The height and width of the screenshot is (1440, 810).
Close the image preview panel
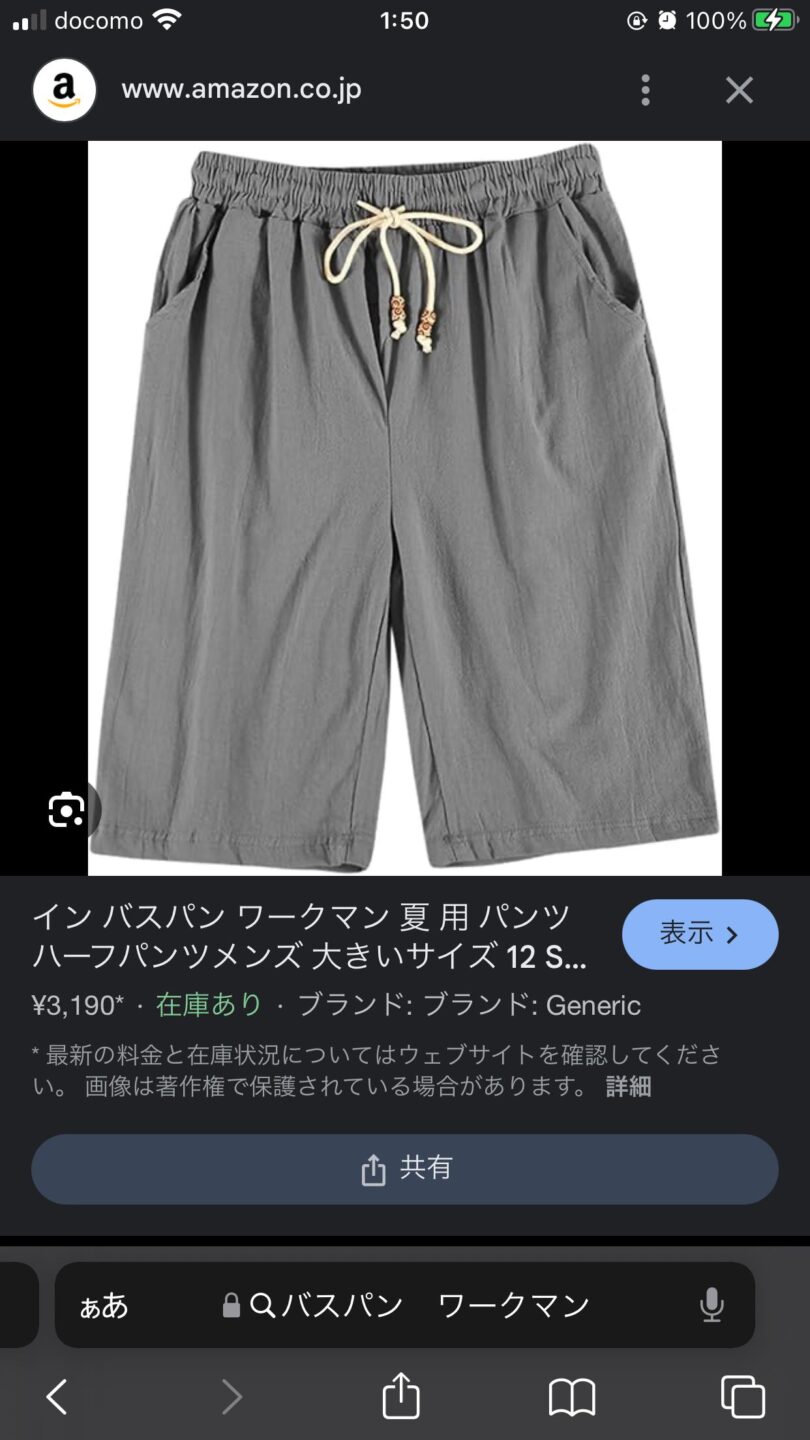[x=739, y=90]
